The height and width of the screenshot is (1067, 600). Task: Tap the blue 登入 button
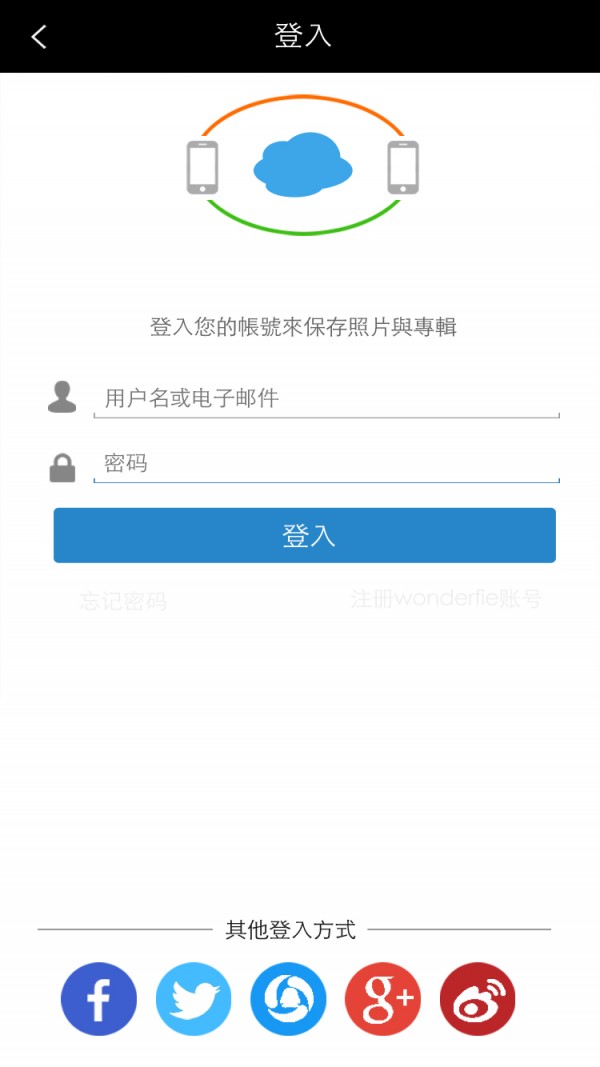[x=305, y=536]
